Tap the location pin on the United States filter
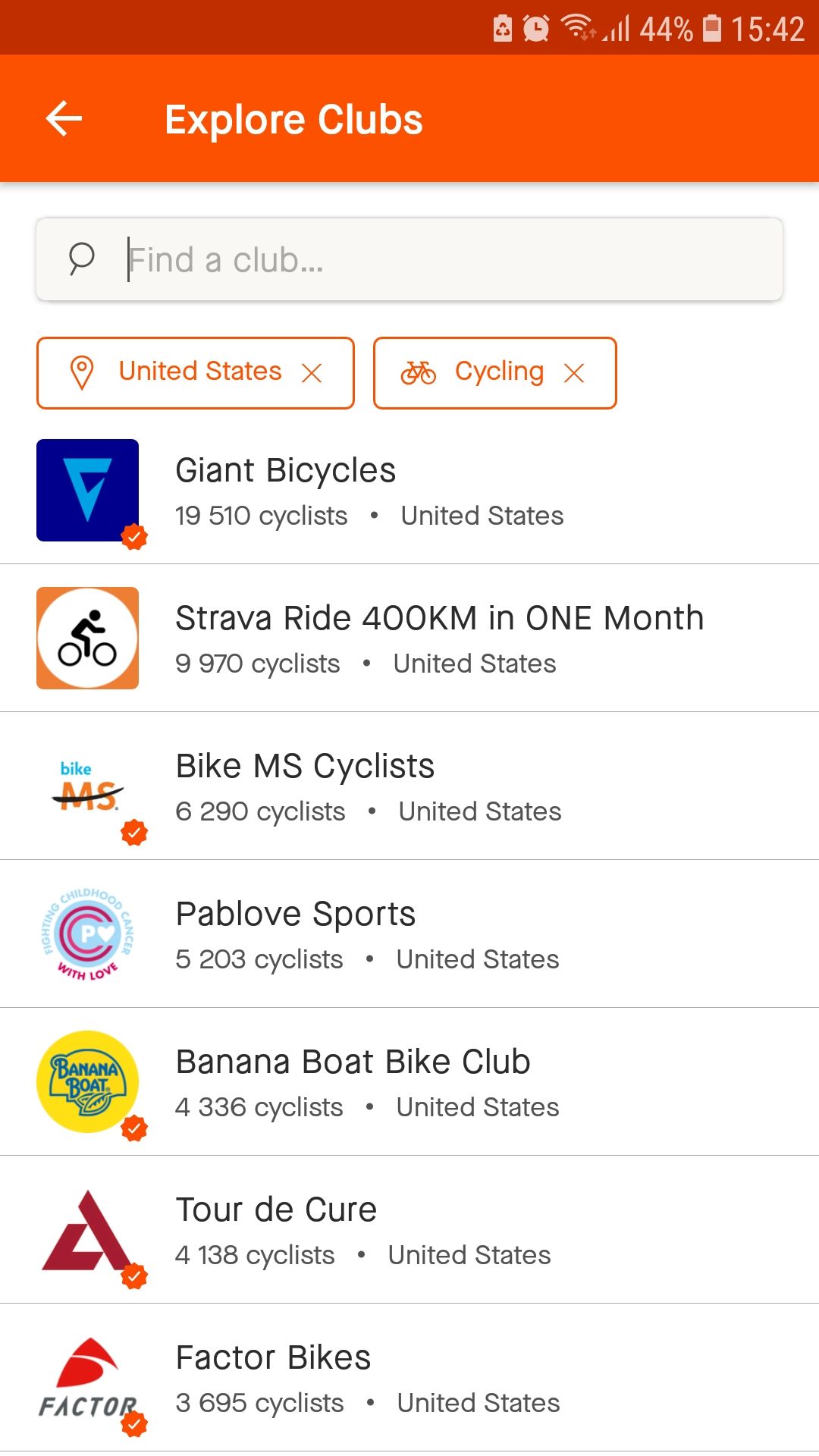 82,372
